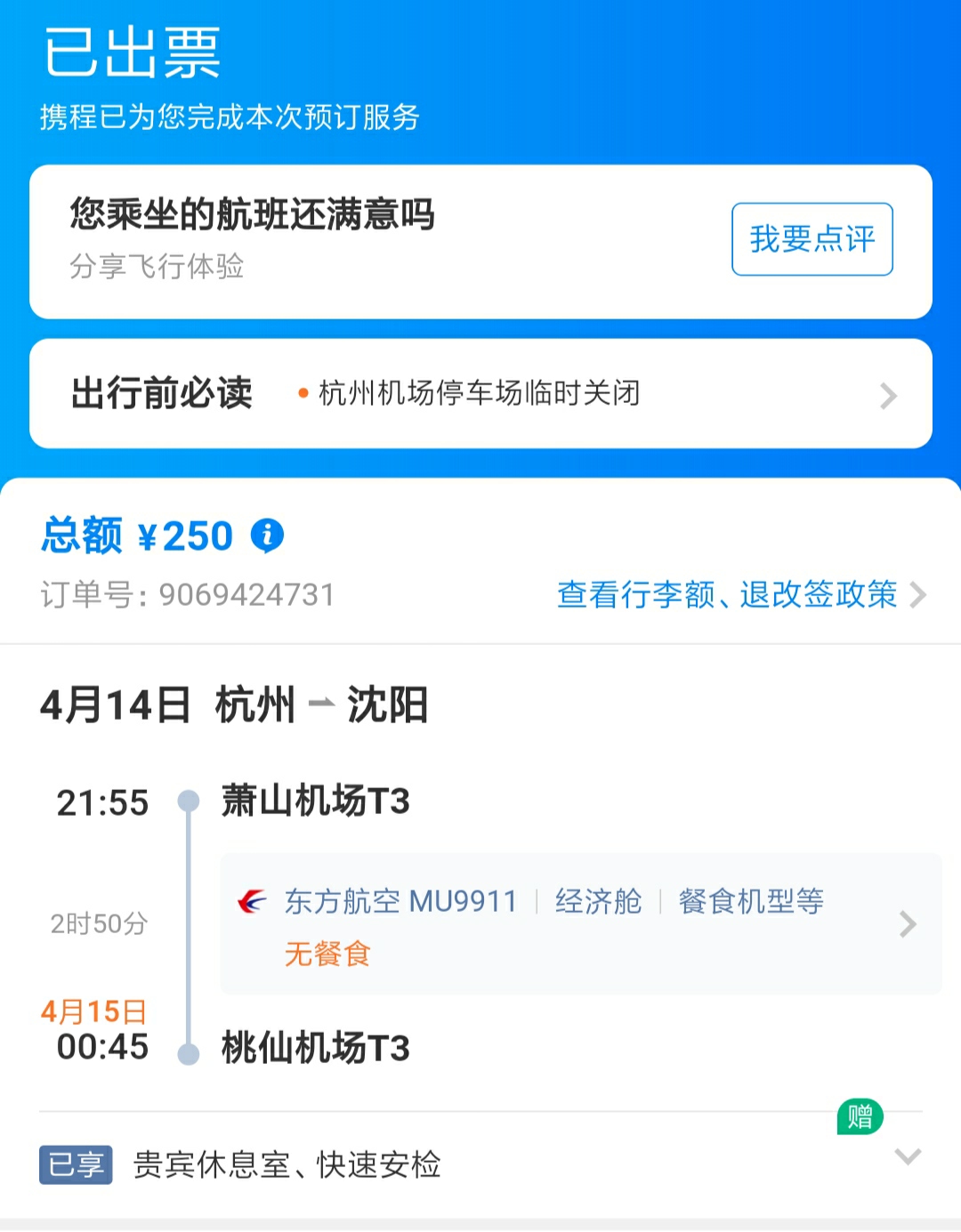Open flight details for 东方航空 MU9911
This screenshot has width=961, height=1232.
tap(580, 923)
